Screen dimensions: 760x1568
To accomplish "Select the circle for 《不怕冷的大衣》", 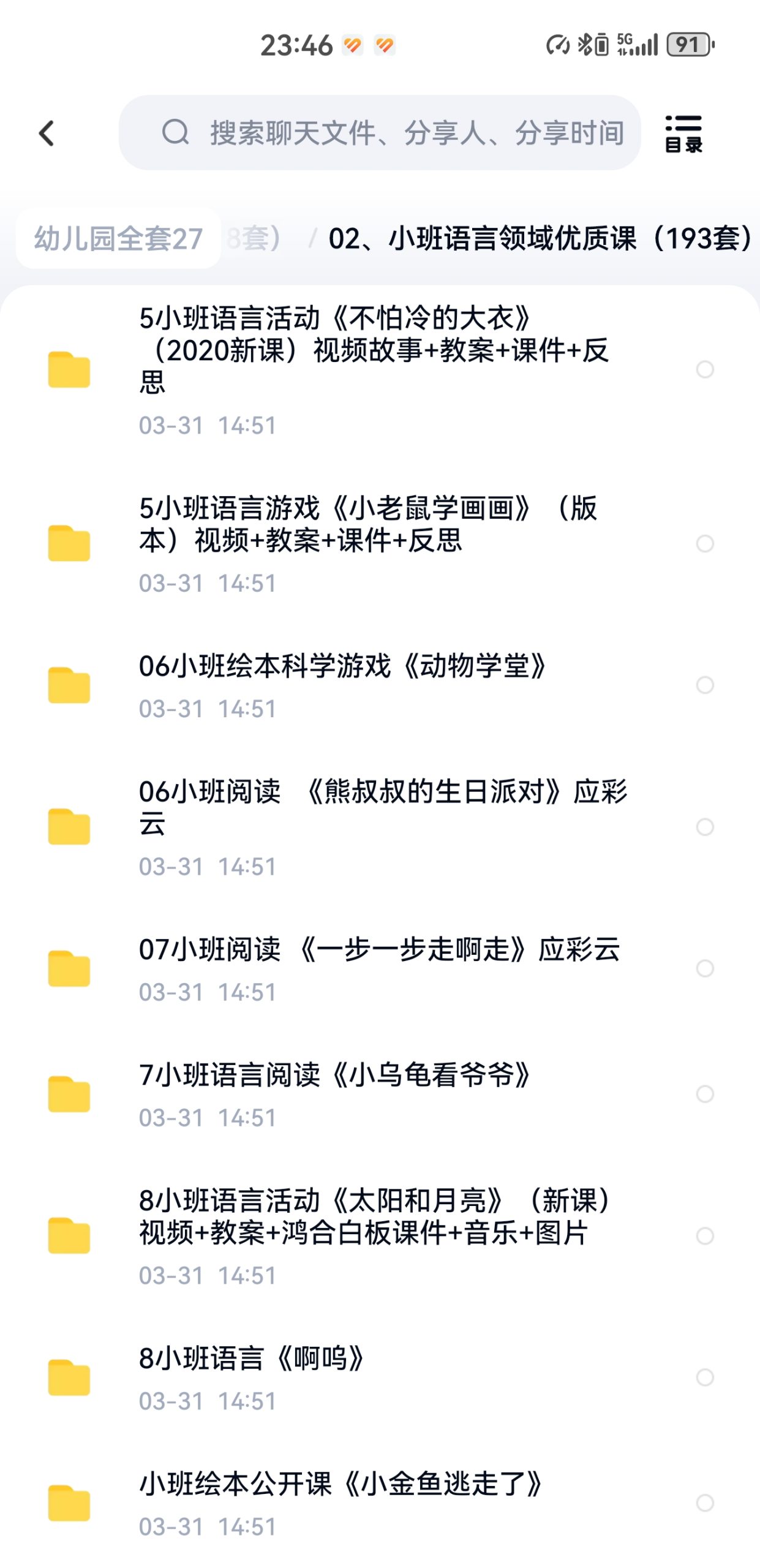I will pos(705,369).
